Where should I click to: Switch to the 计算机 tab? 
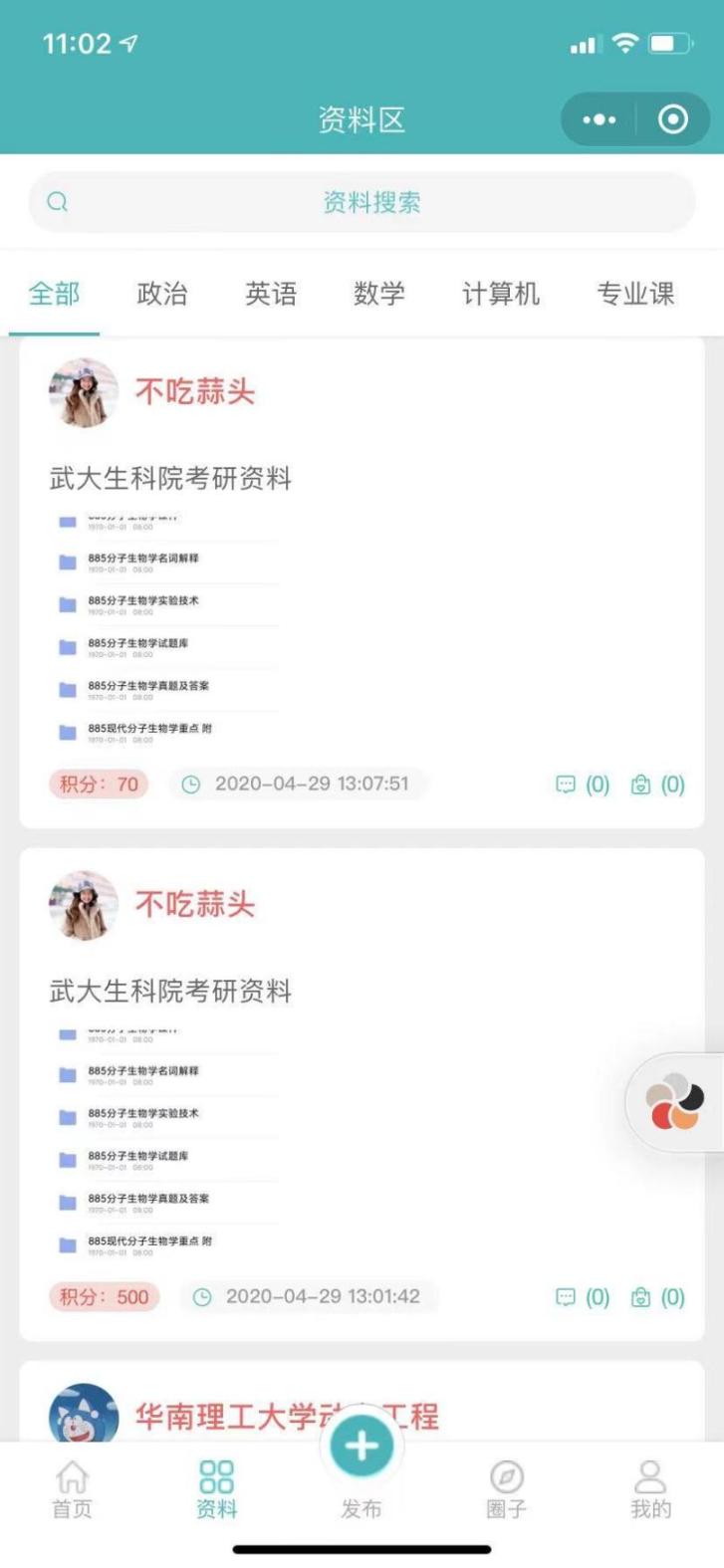(500, 294)
